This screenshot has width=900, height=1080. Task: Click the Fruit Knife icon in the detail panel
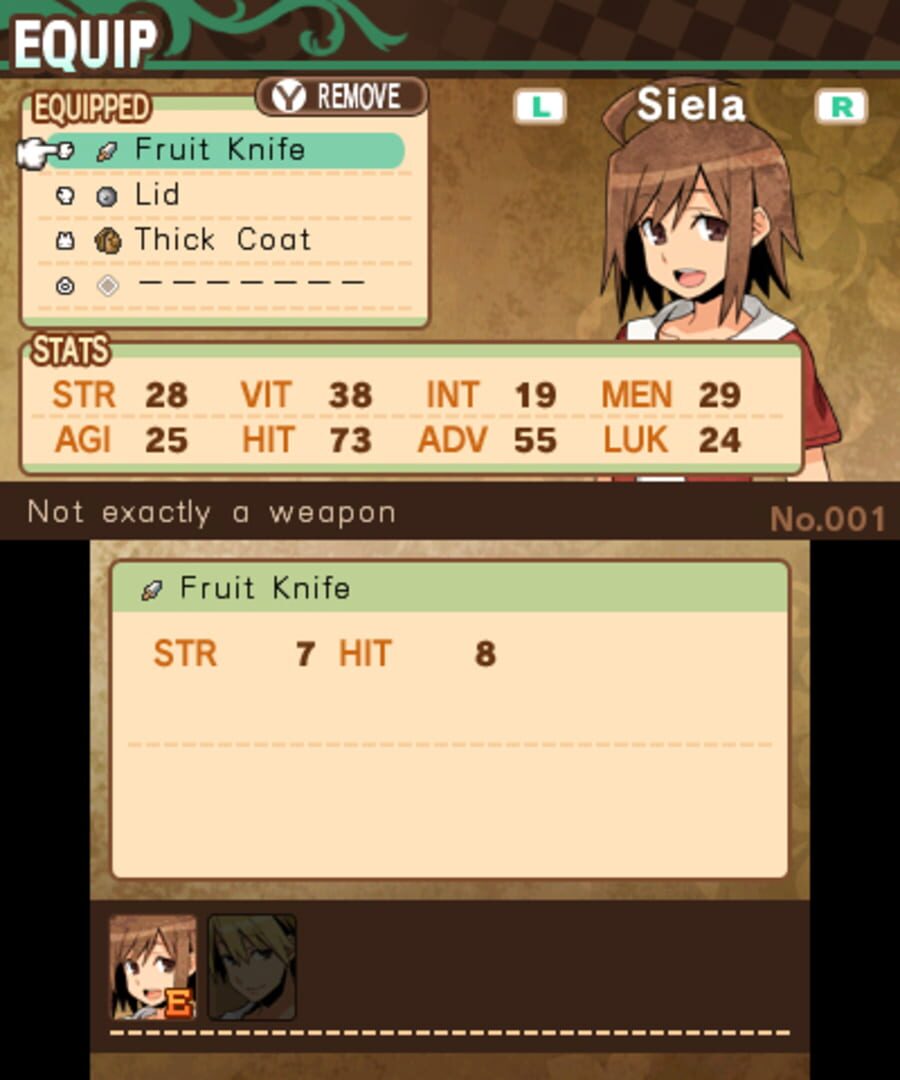pyautogui.click(x=154, y=589)
